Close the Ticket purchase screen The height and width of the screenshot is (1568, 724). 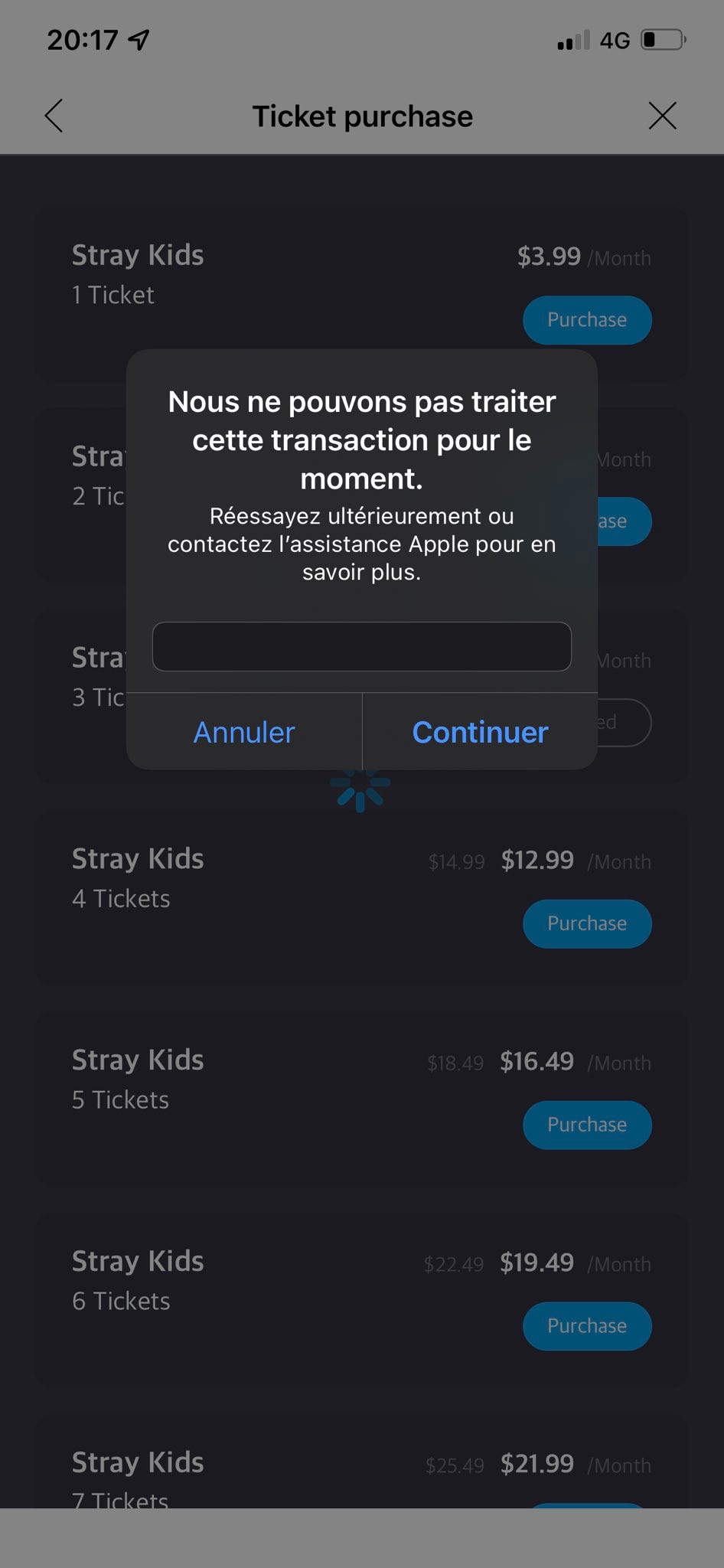[663, 116]
